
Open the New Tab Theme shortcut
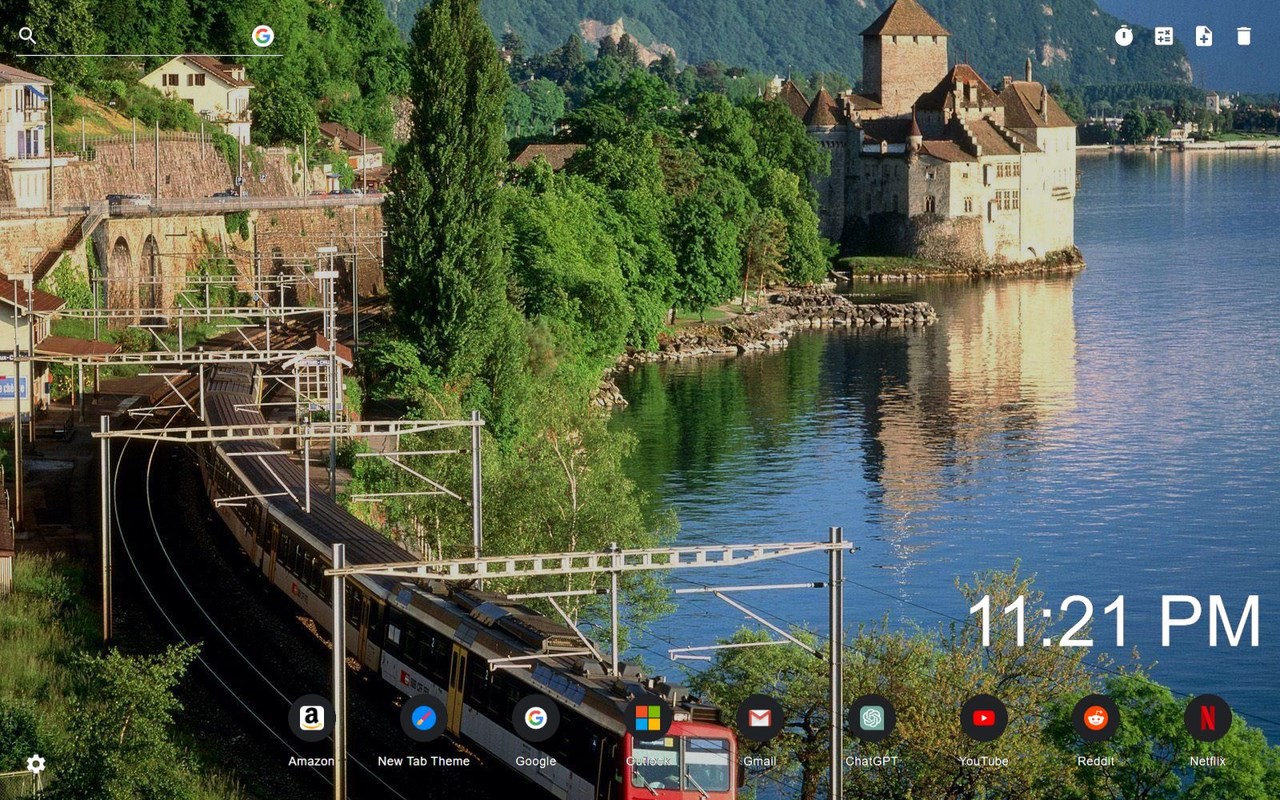423,718
